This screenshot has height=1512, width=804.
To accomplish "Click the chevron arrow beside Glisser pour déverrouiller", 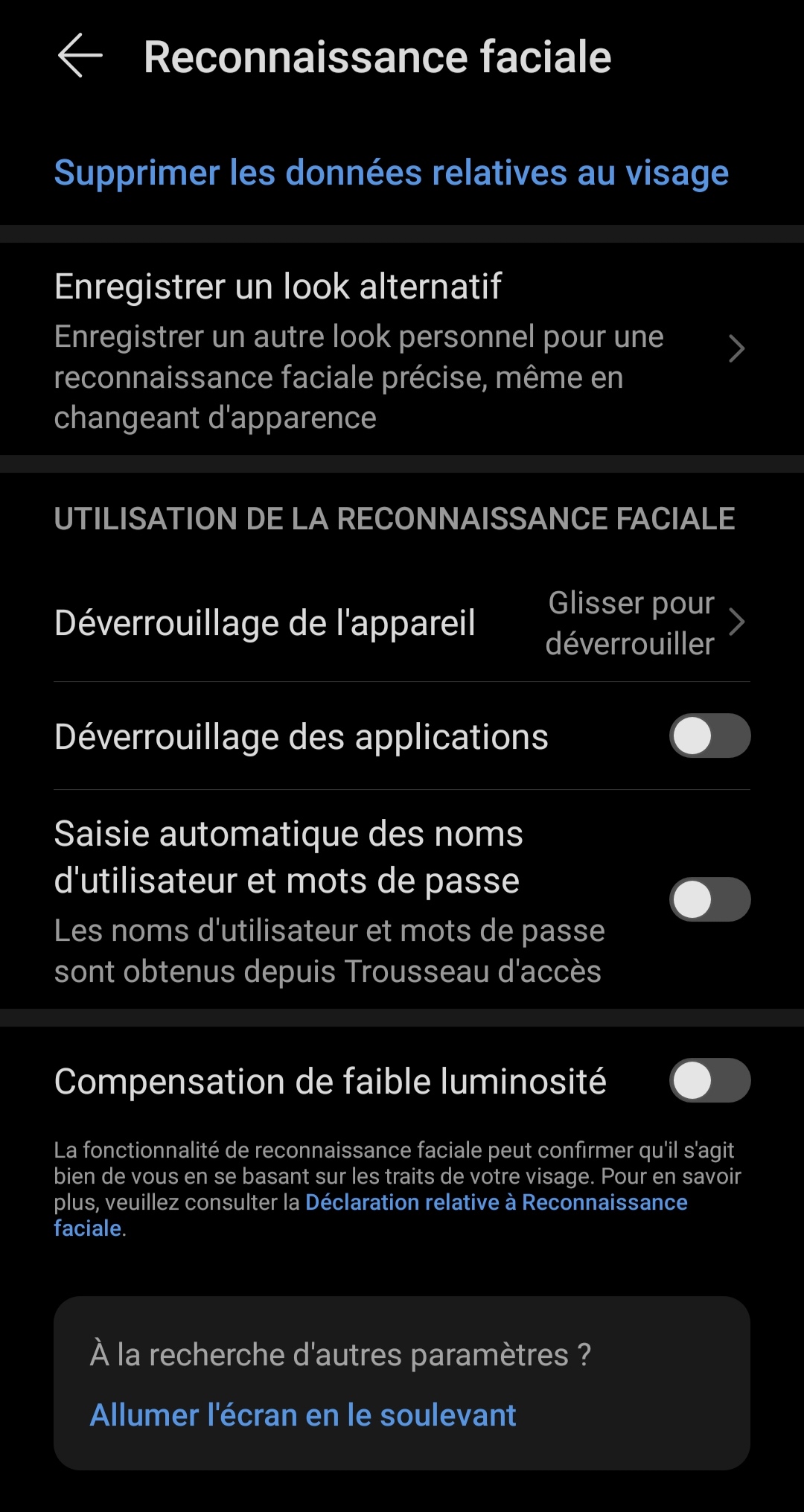I will pyautogui.click(x=738, y=623).
